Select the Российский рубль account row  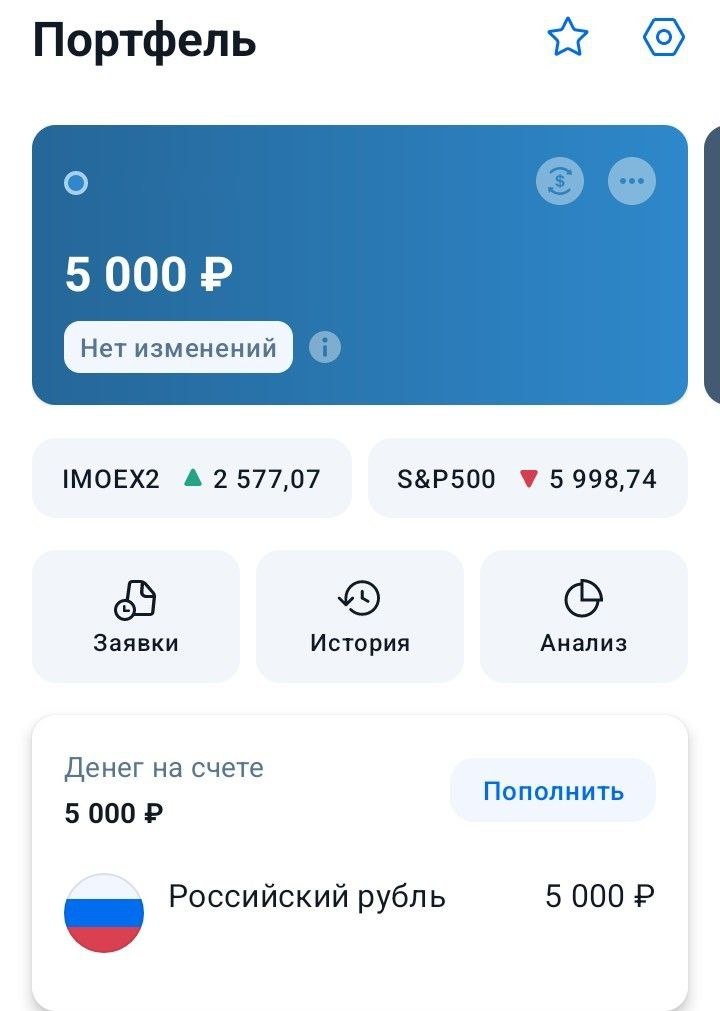[x=360, y=897]
